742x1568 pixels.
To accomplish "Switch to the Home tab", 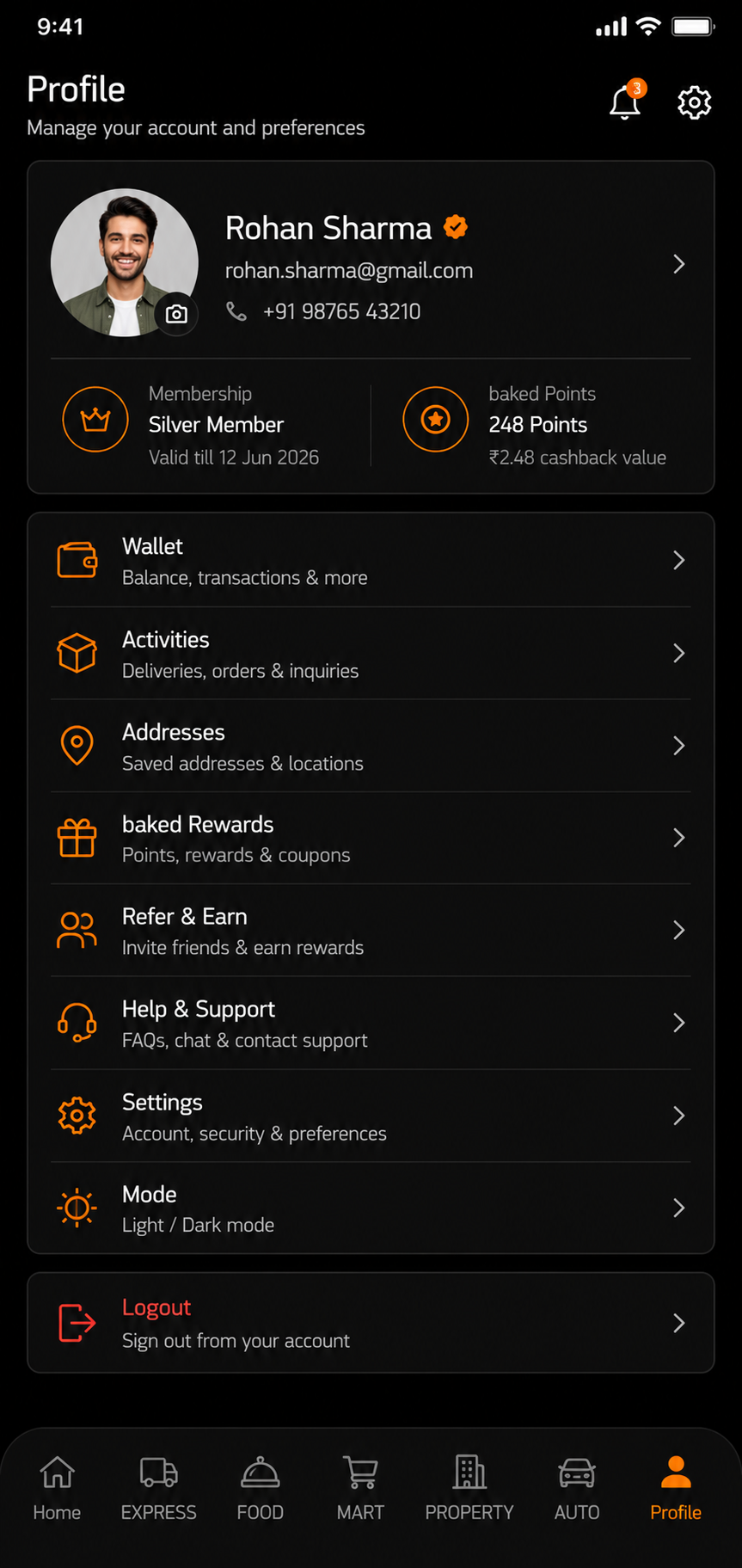I will (x=57, y=1488).
